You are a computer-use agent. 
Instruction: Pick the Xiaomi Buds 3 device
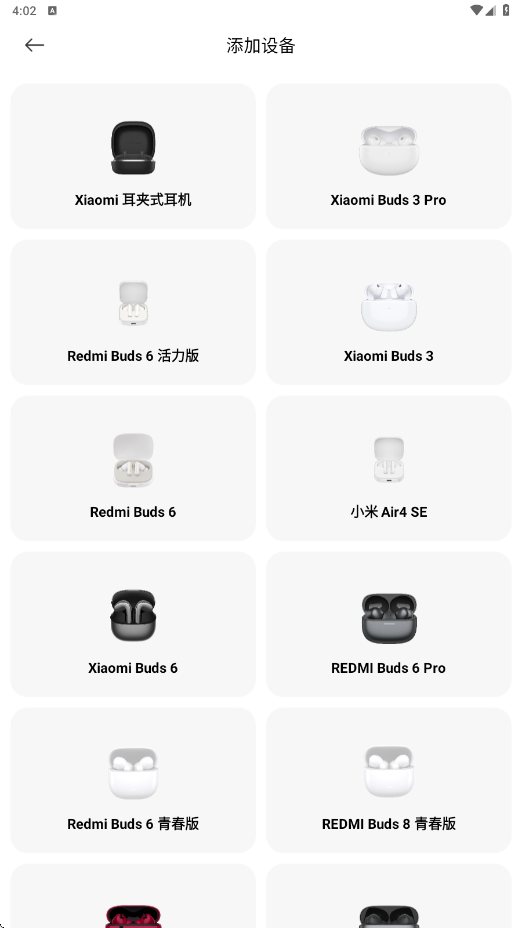click(x=388, y=312)
